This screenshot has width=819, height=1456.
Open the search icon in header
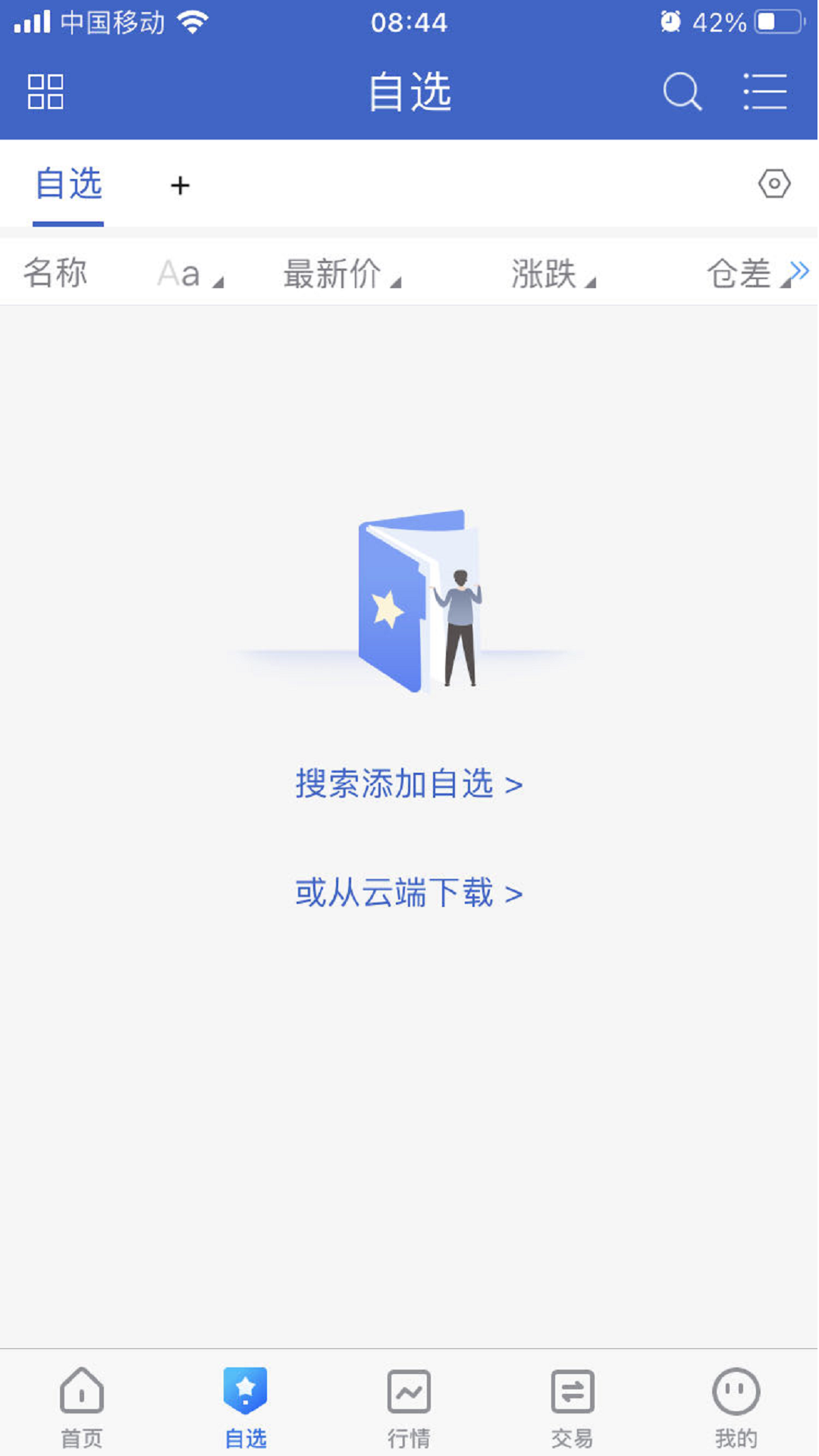pos(682,92)
